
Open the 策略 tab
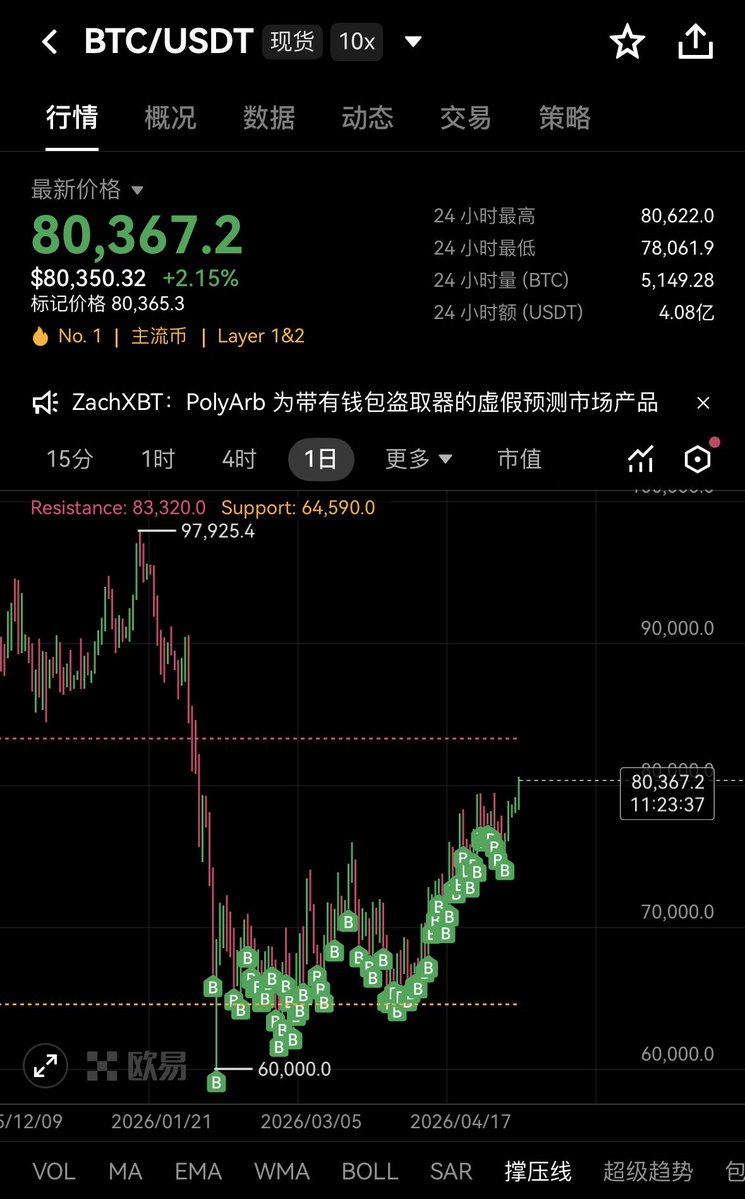564,118
